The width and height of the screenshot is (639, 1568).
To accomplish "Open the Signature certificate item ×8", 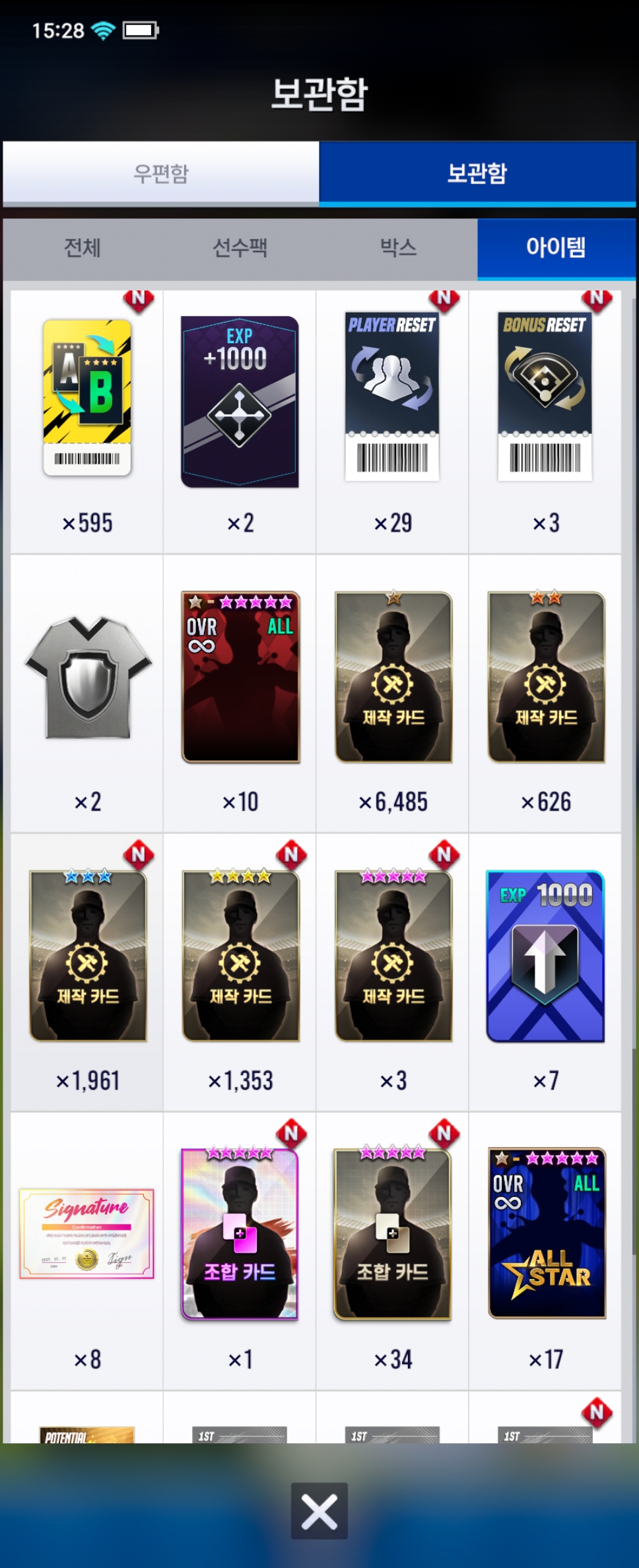I will point(86,1234).
